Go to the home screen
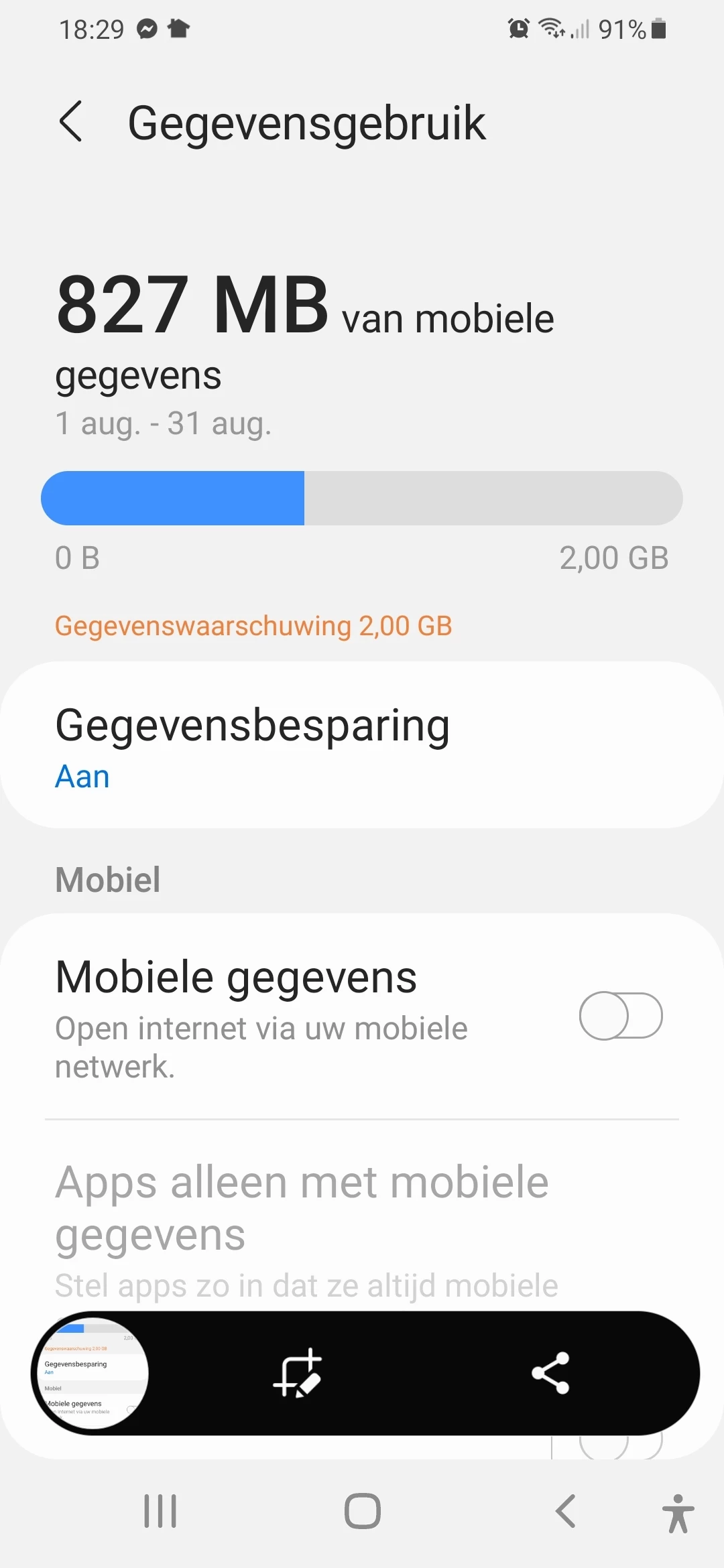This screenshot has height=1568, width=724. (x=362, y=1511)
